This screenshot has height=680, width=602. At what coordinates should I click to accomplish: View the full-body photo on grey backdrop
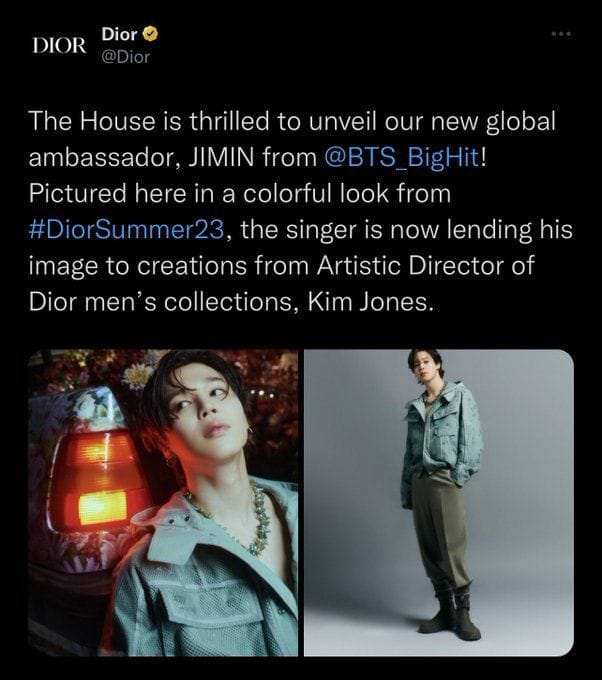438,502
